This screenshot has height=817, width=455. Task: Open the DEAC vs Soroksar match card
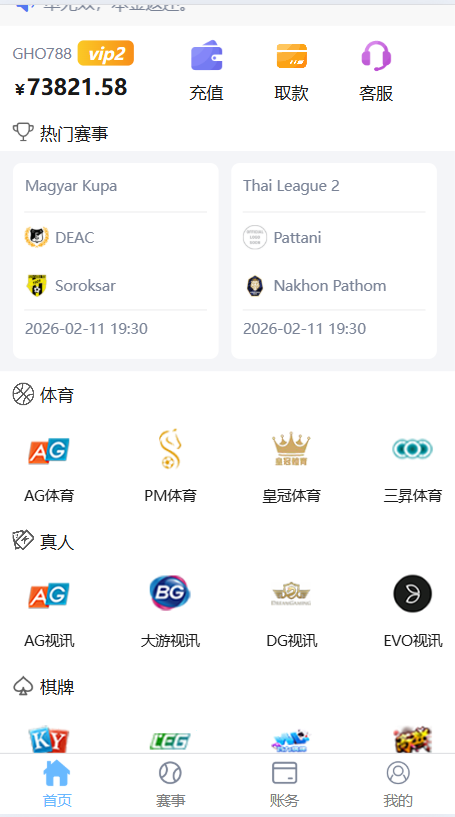pyautogui.click(x=116, y=261)
